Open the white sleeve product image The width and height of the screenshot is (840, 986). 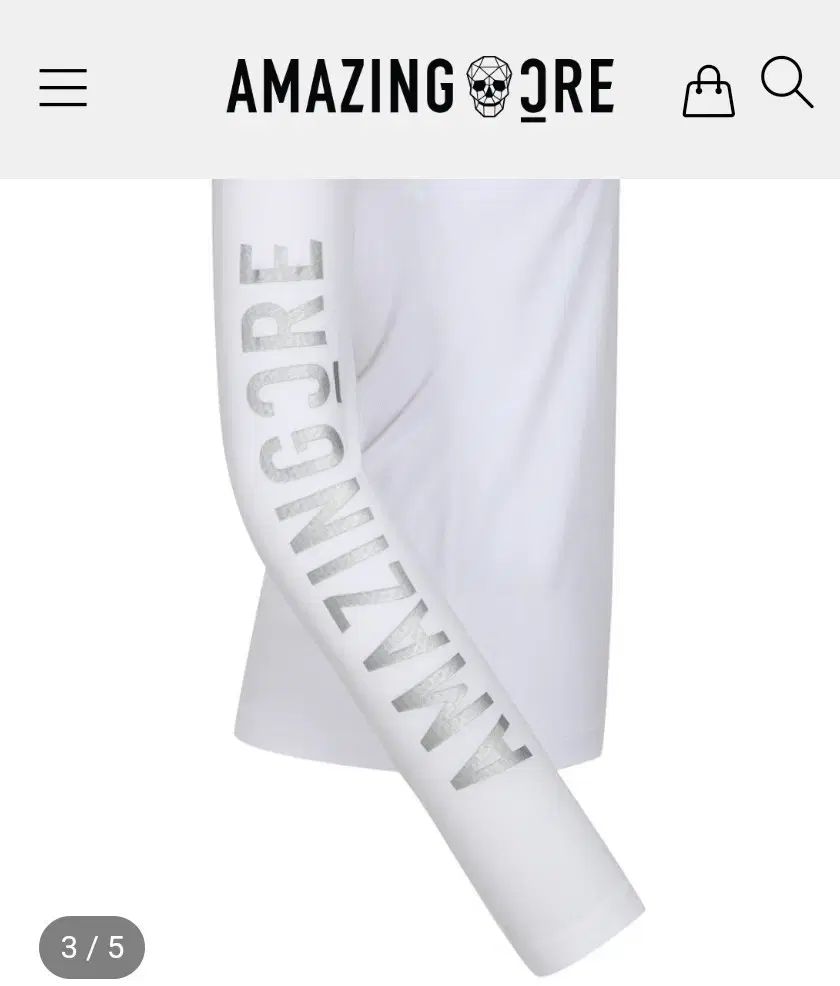(420, 560)
